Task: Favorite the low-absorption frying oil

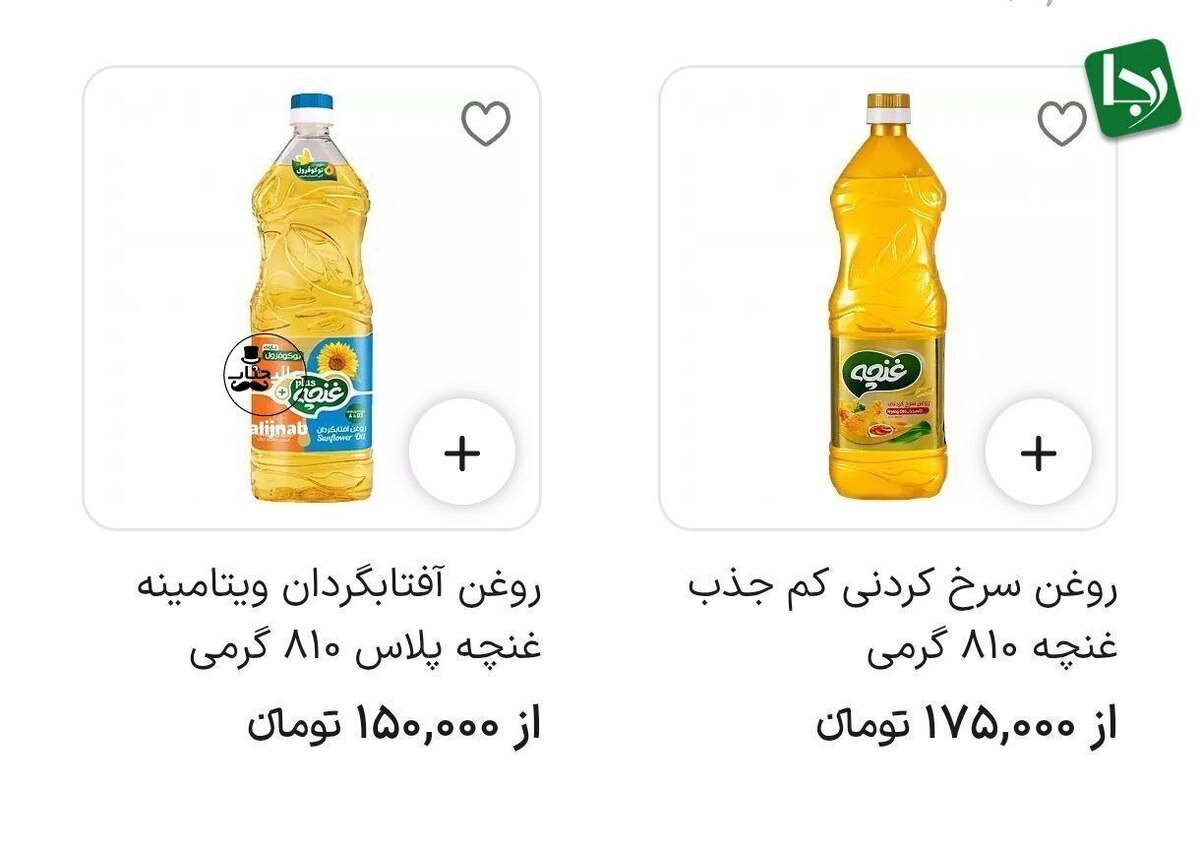Action: [1061, 124]
